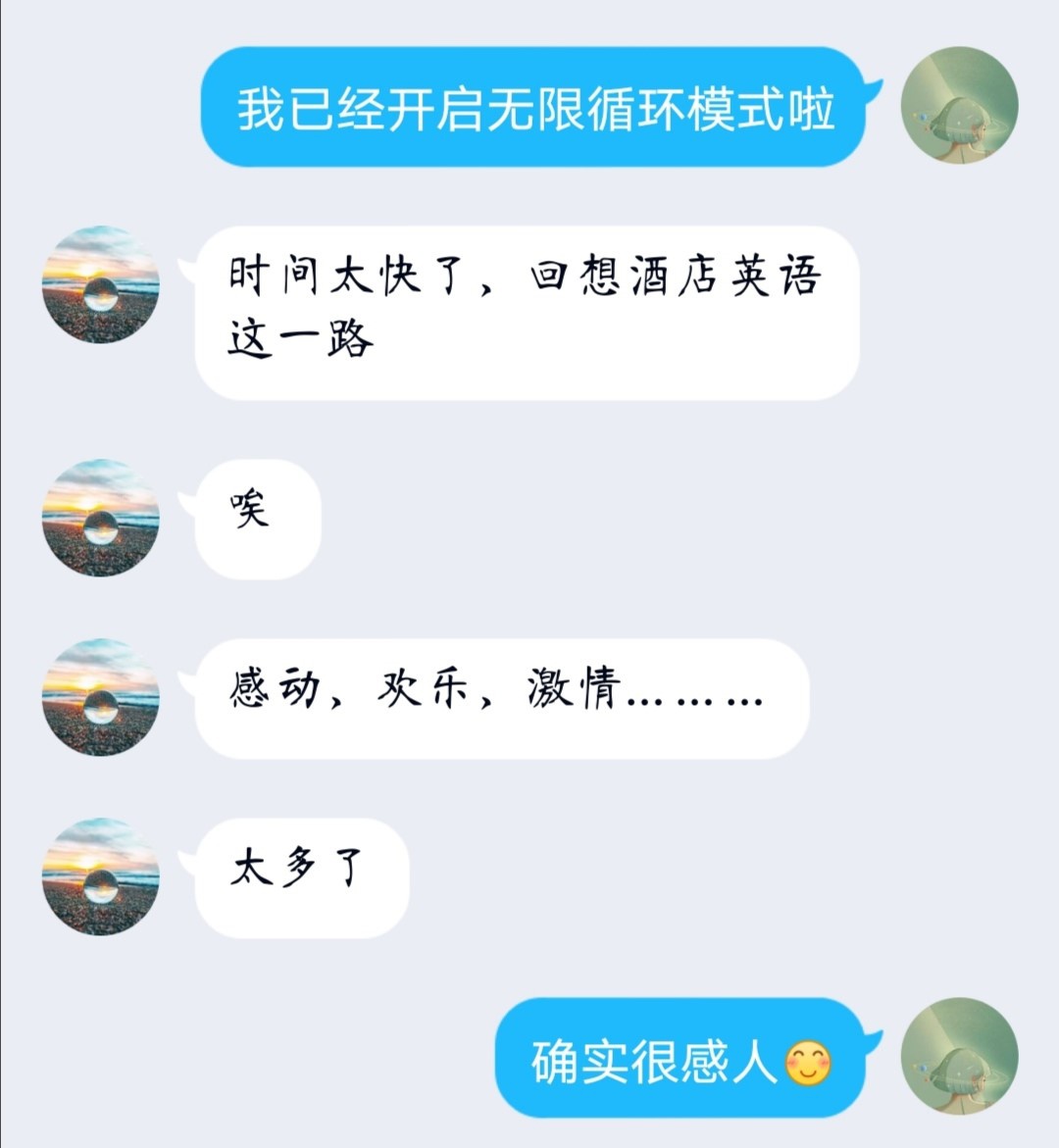Viewport: 1059px width, 1148px height.
Task: Open own avatar next to 确实很感人
Action: click(x=959, y=1056)
